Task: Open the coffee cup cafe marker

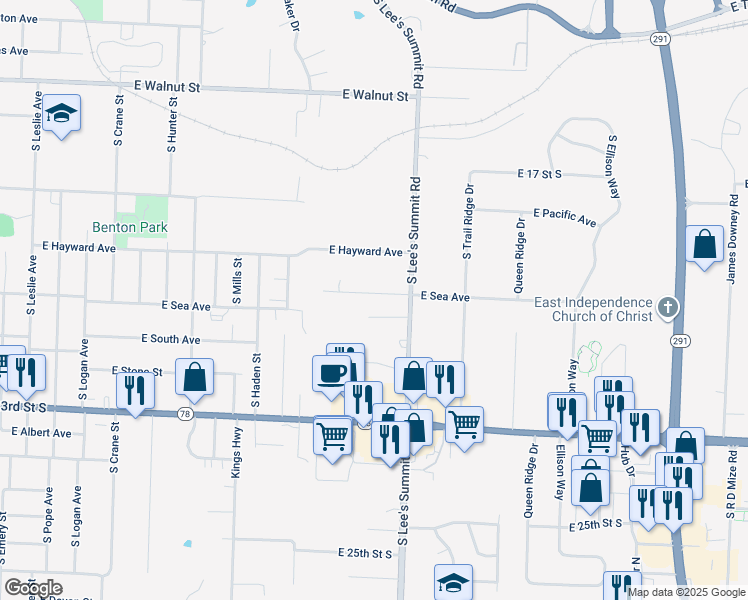Action: click(331, 375)
